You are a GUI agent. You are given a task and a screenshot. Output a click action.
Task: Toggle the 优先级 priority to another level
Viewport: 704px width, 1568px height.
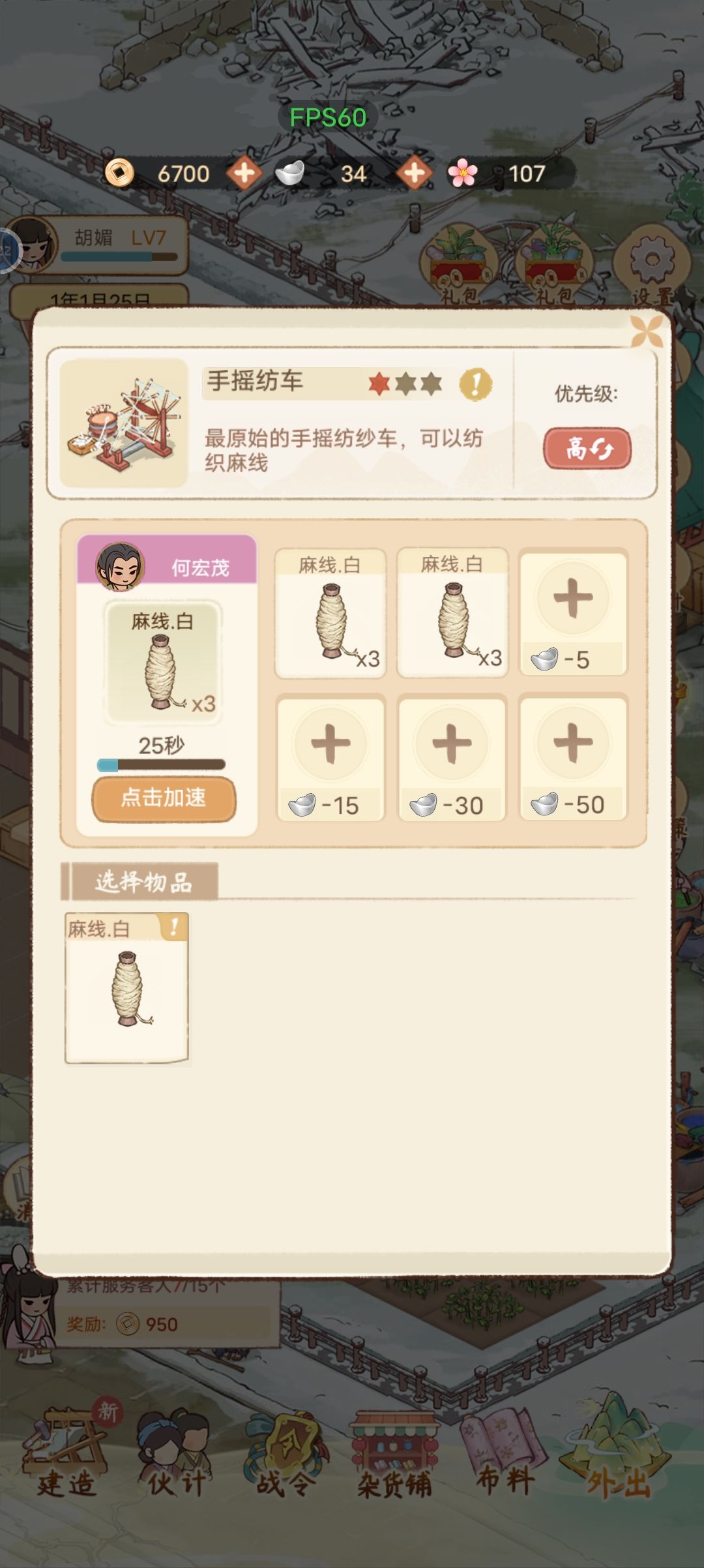point(586,449)
